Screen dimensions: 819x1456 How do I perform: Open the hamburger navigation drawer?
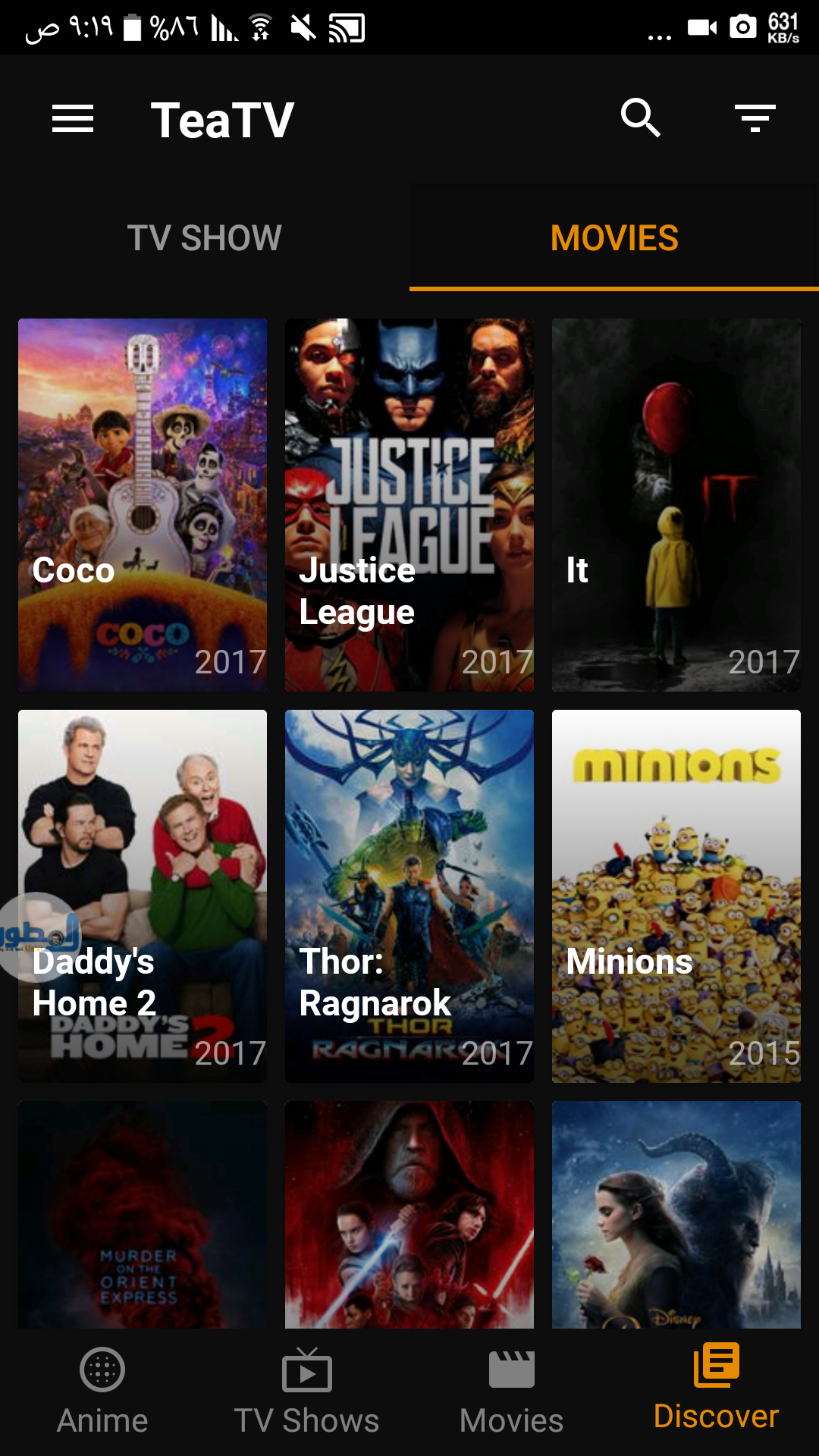coord(73,119)
